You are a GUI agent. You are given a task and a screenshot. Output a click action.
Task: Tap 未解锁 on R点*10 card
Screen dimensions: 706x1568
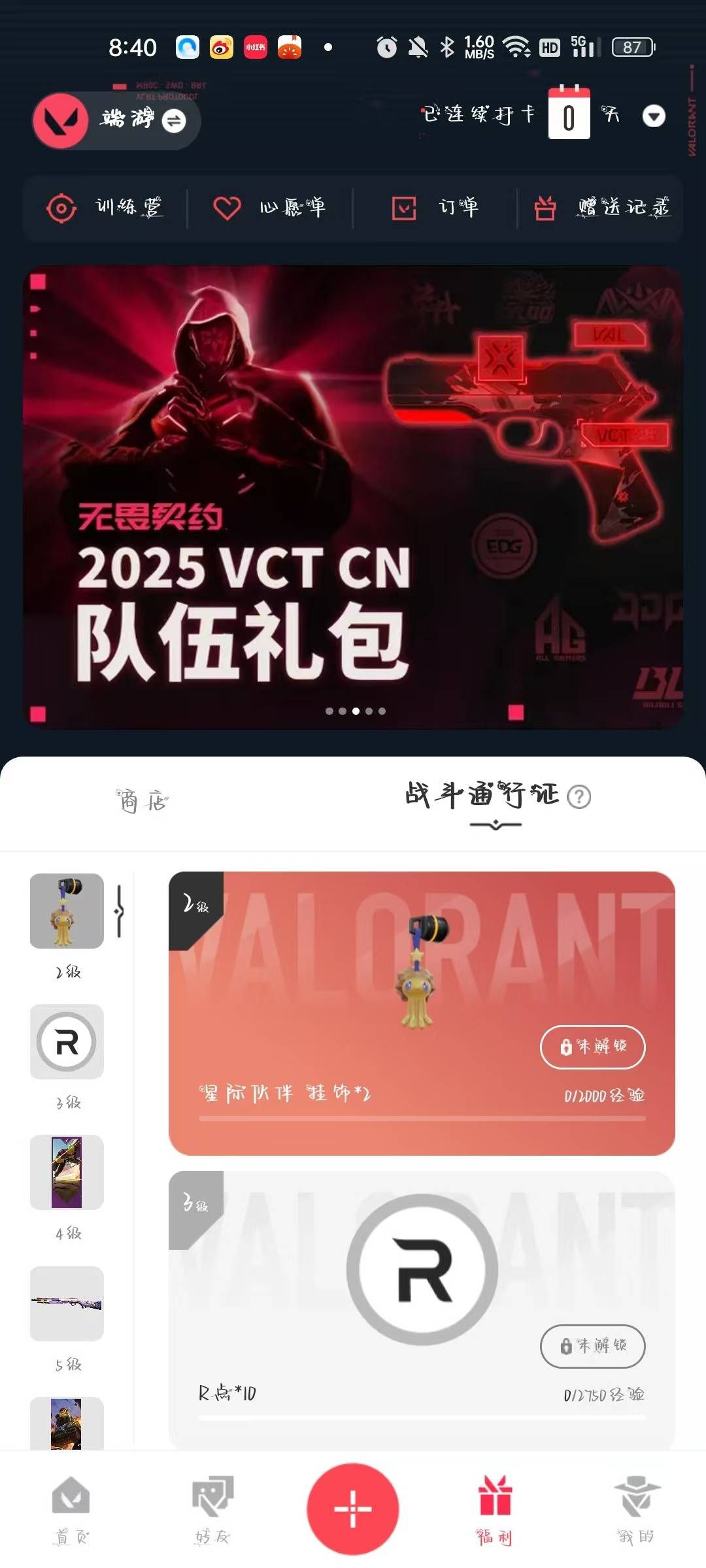click(x=592, y=1346)
